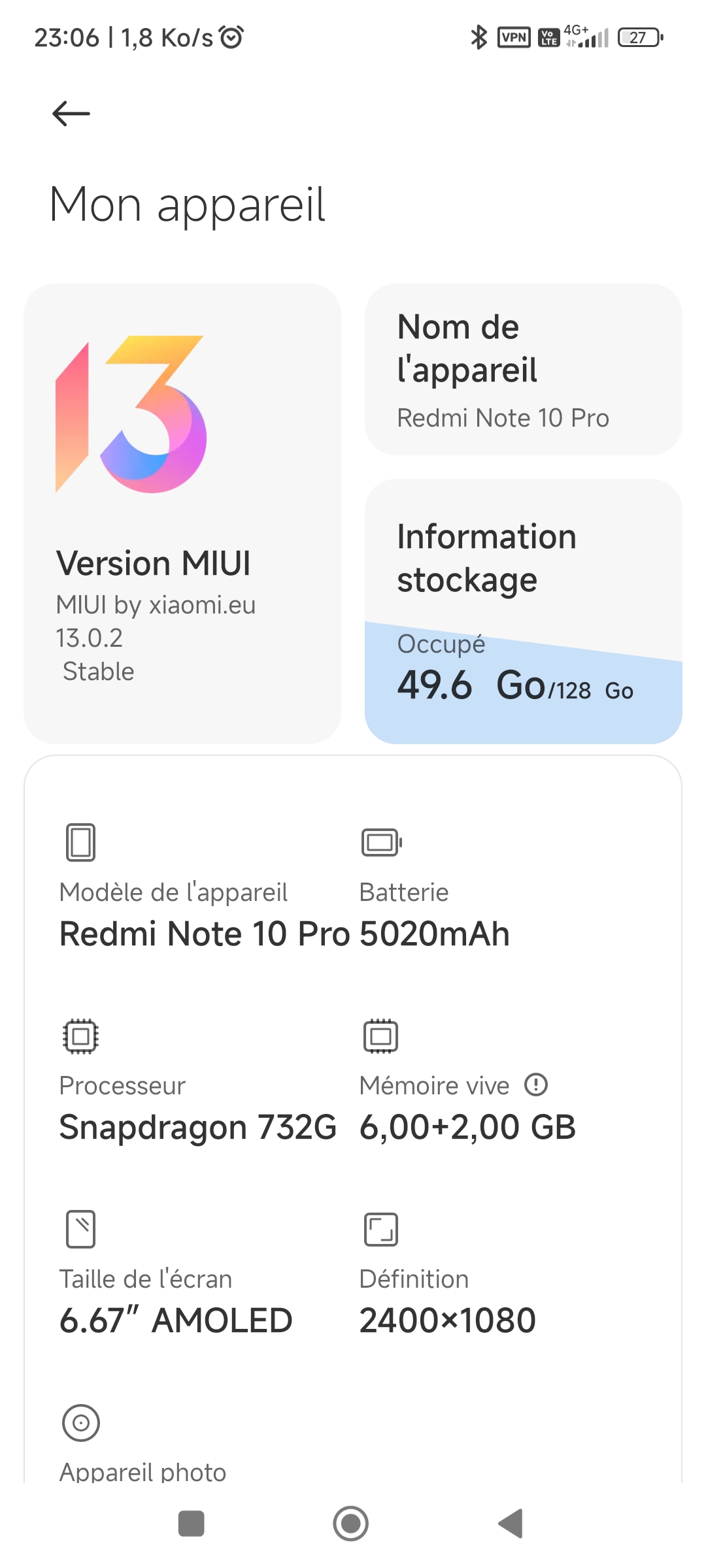Tap the info icon beside Mémoire vive
The image size is (706, 1568).
pyautogui.click(x=536, y=1085)
